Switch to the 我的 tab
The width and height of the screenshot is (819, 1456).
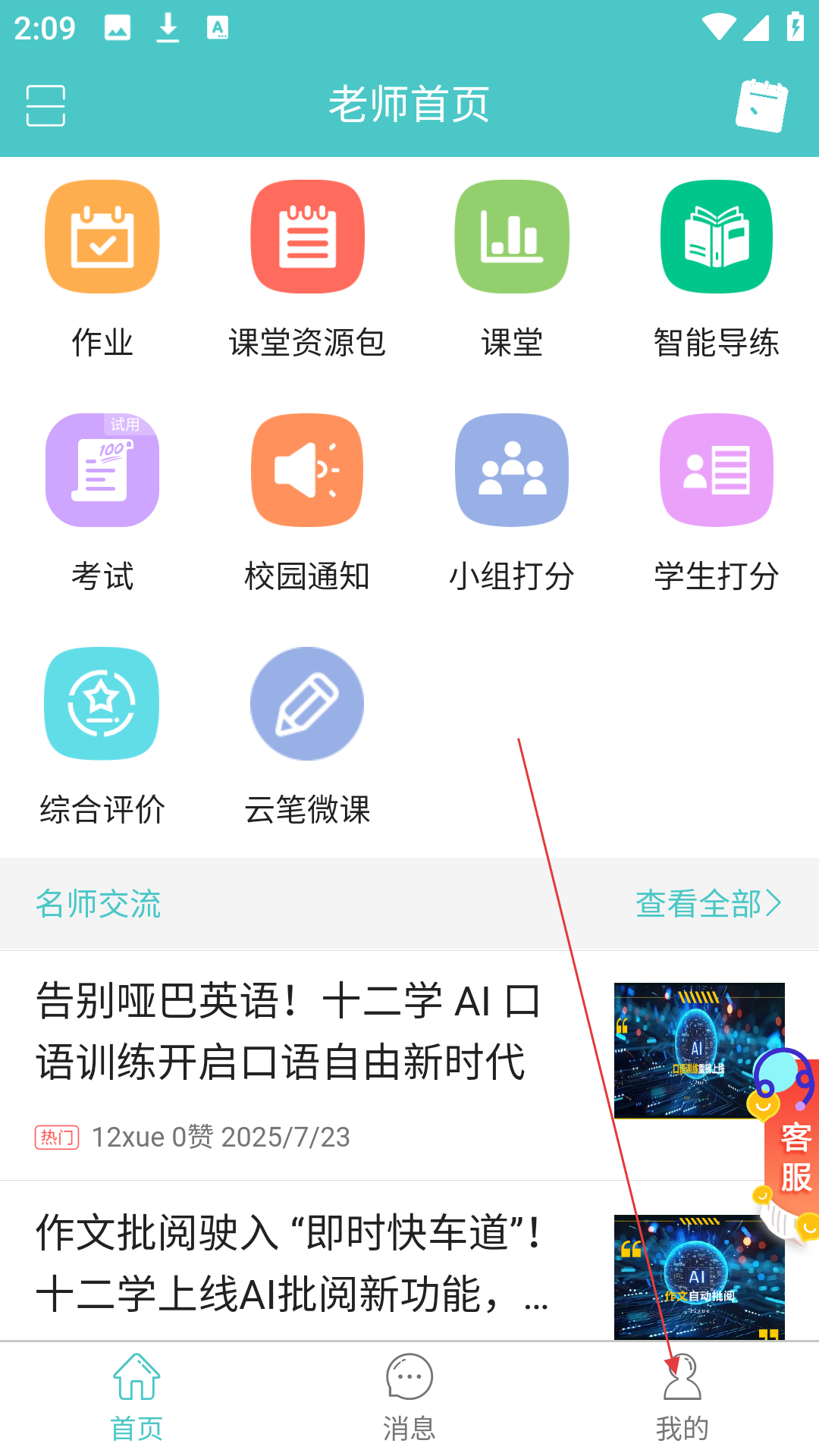pyautogui.click(x=682, y=1398)
